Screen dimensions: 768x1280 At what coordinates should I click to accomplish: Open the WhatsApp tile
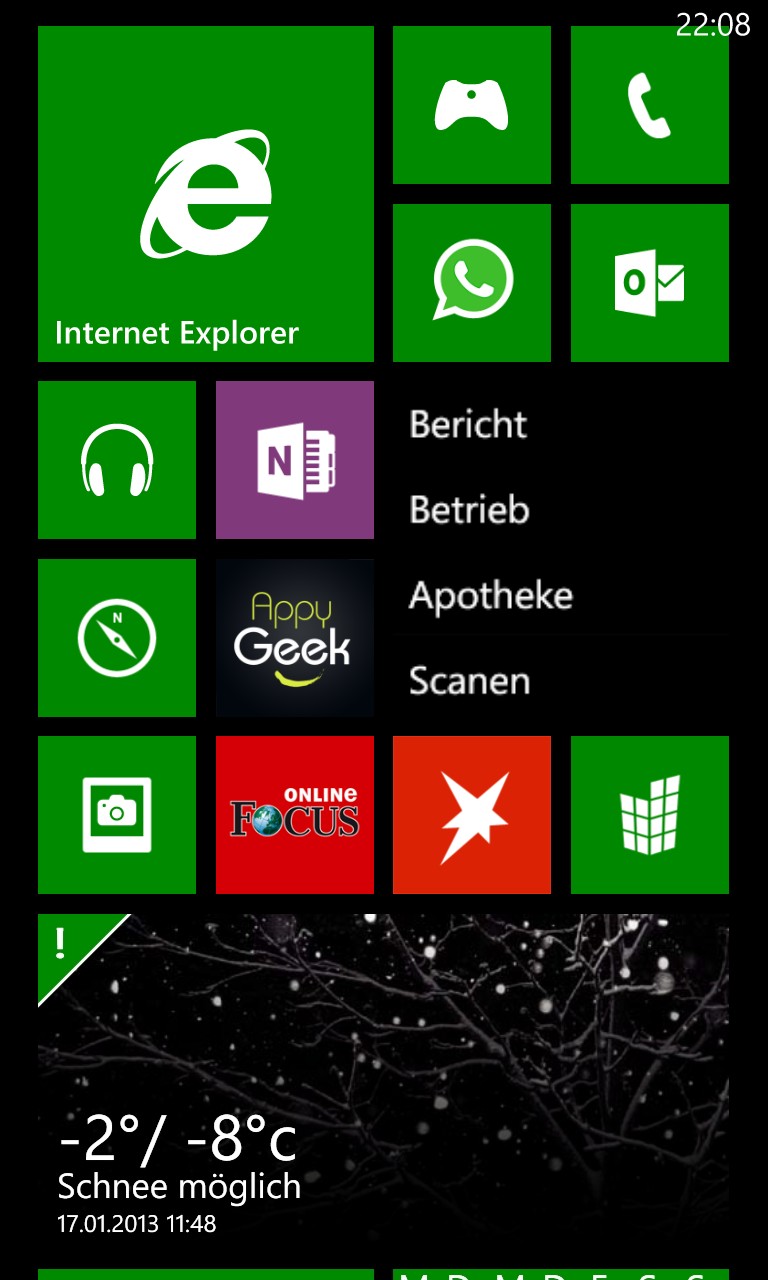coord(472,283)
